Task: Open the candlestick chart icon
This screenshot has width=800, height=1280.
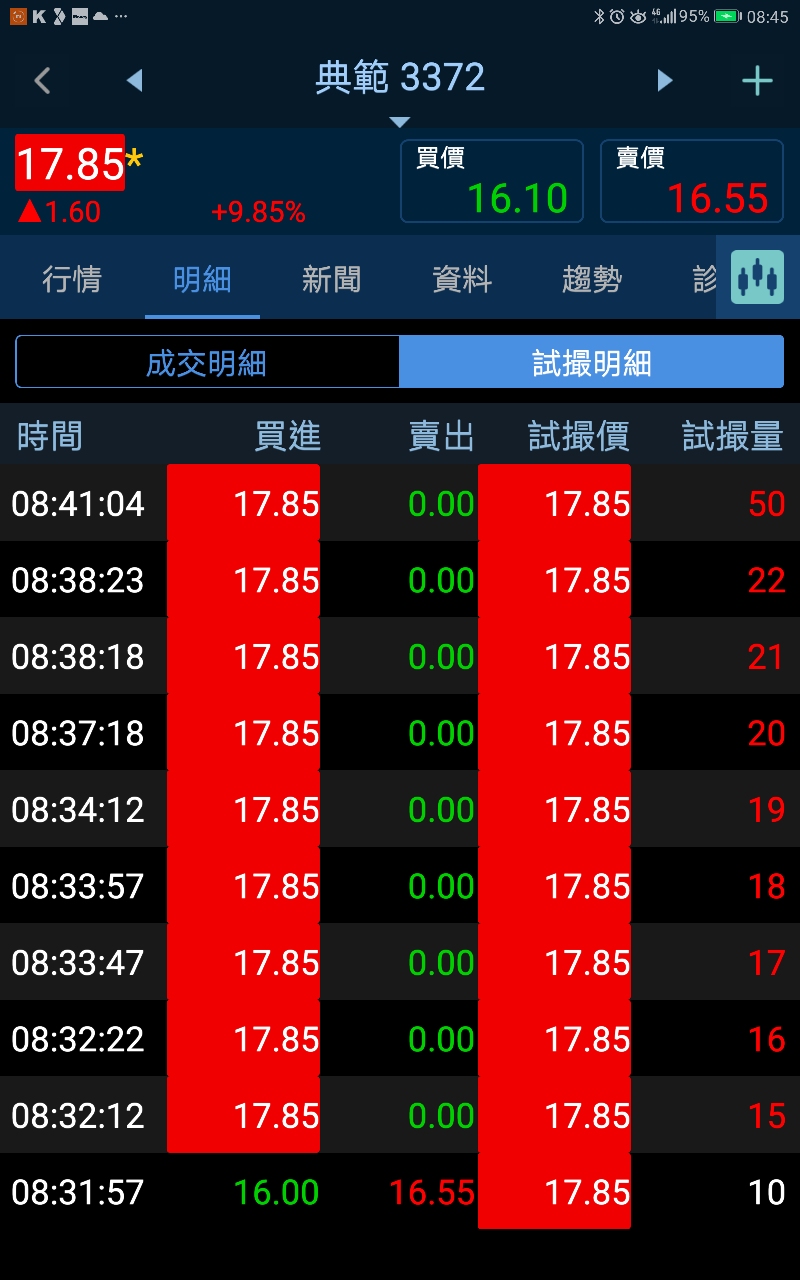Action: tap(757, 277)
